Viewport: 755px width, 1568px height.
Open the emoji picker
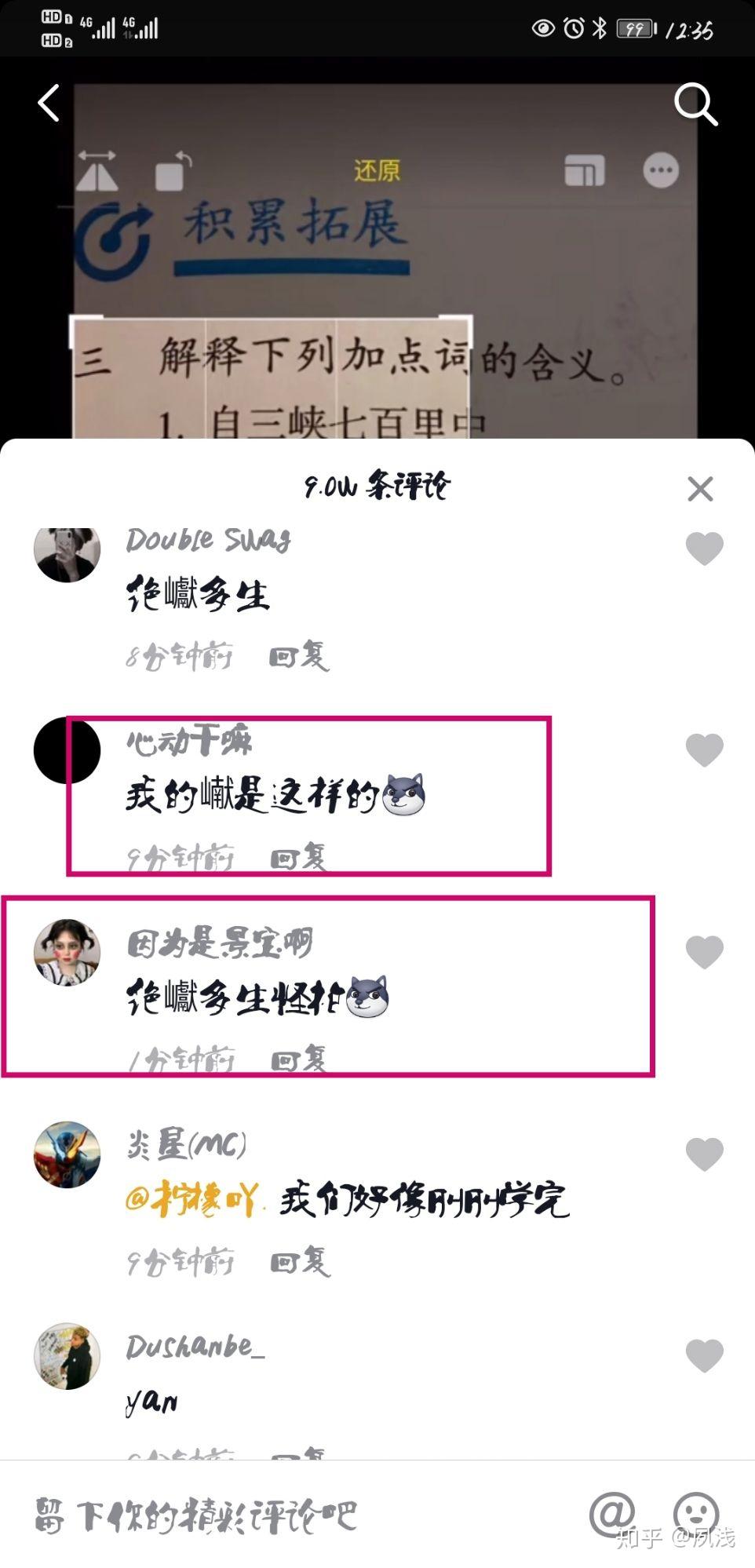click(696, 1514)
